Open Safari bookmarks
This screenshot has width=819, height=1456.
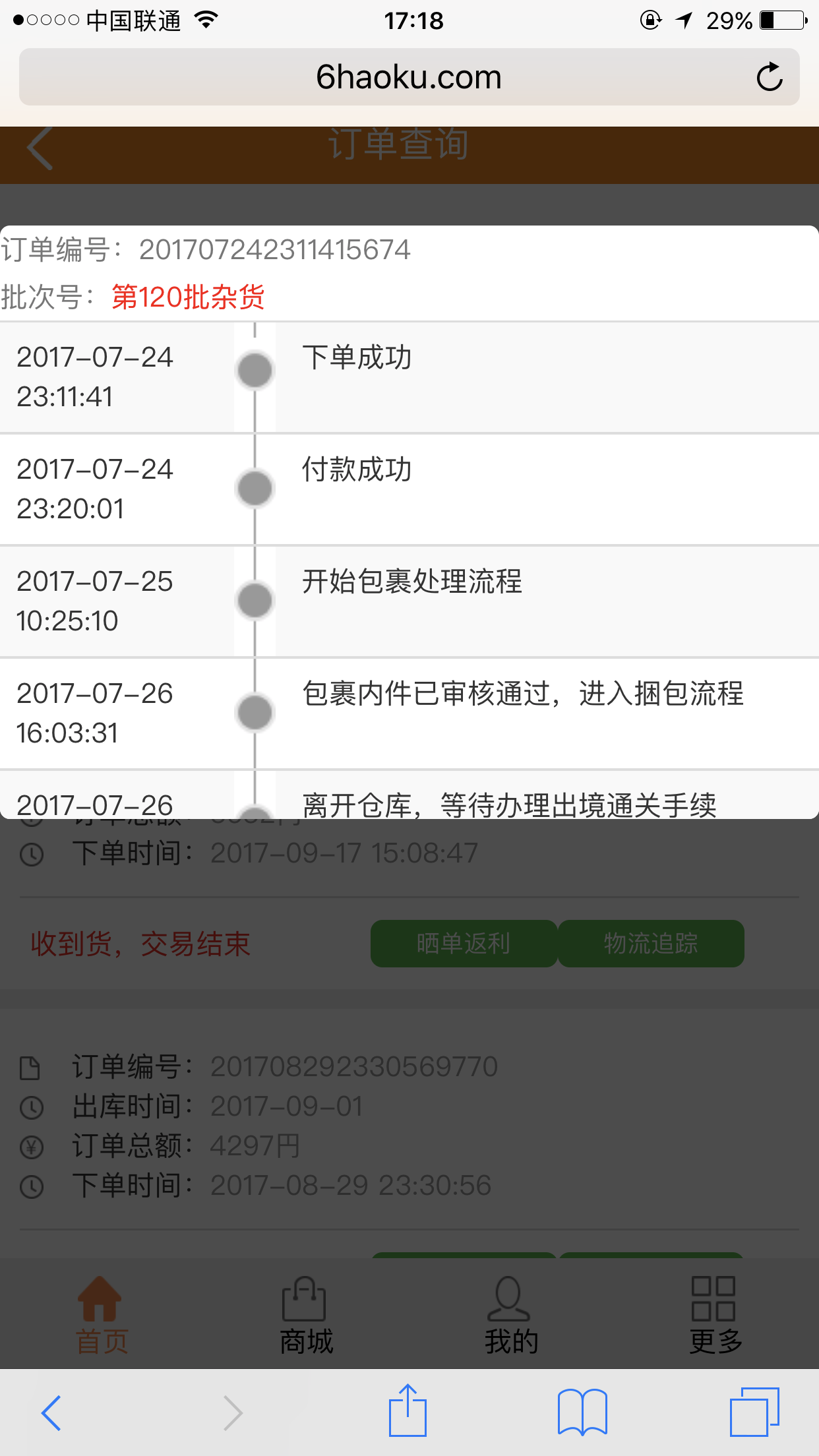(582, 1412)
